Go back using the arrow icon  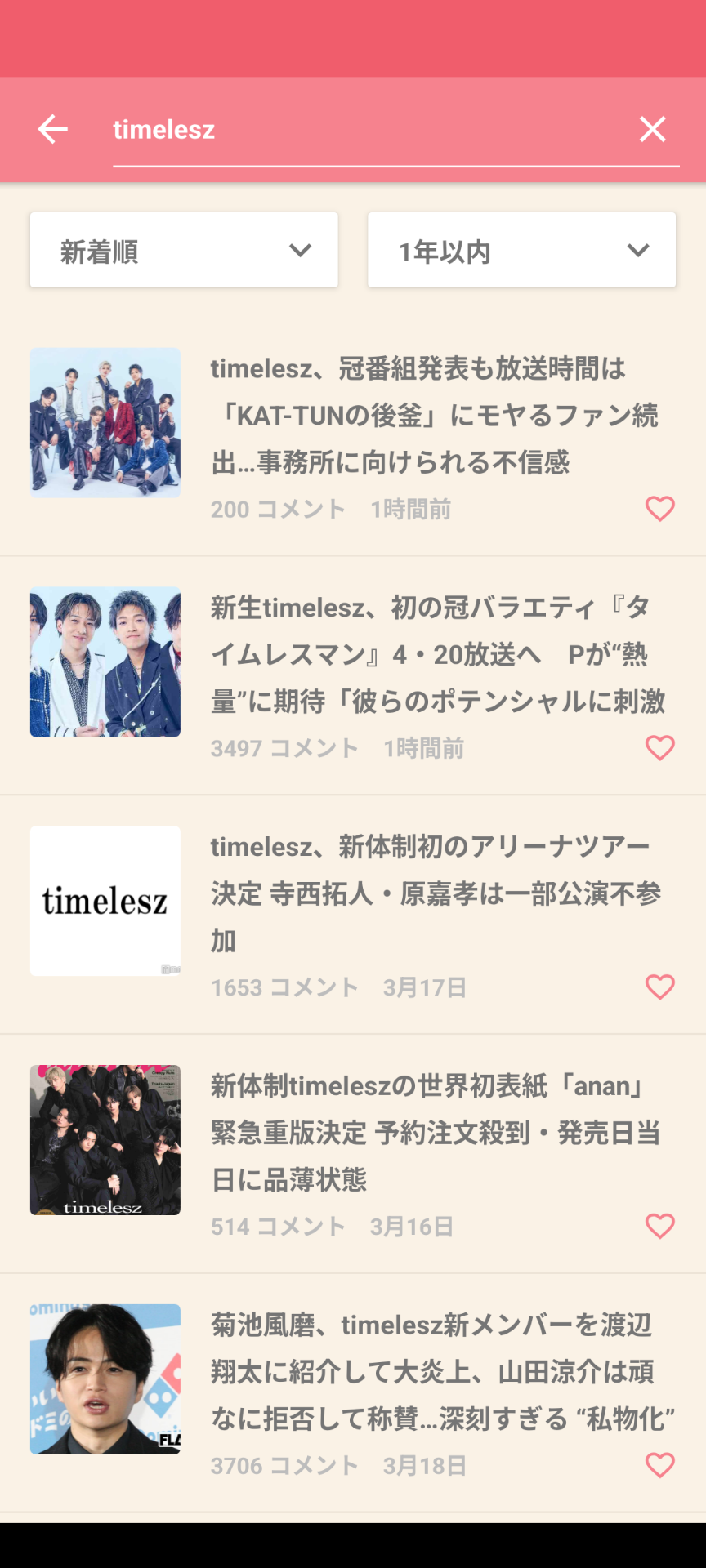click(x=53, y=129)
